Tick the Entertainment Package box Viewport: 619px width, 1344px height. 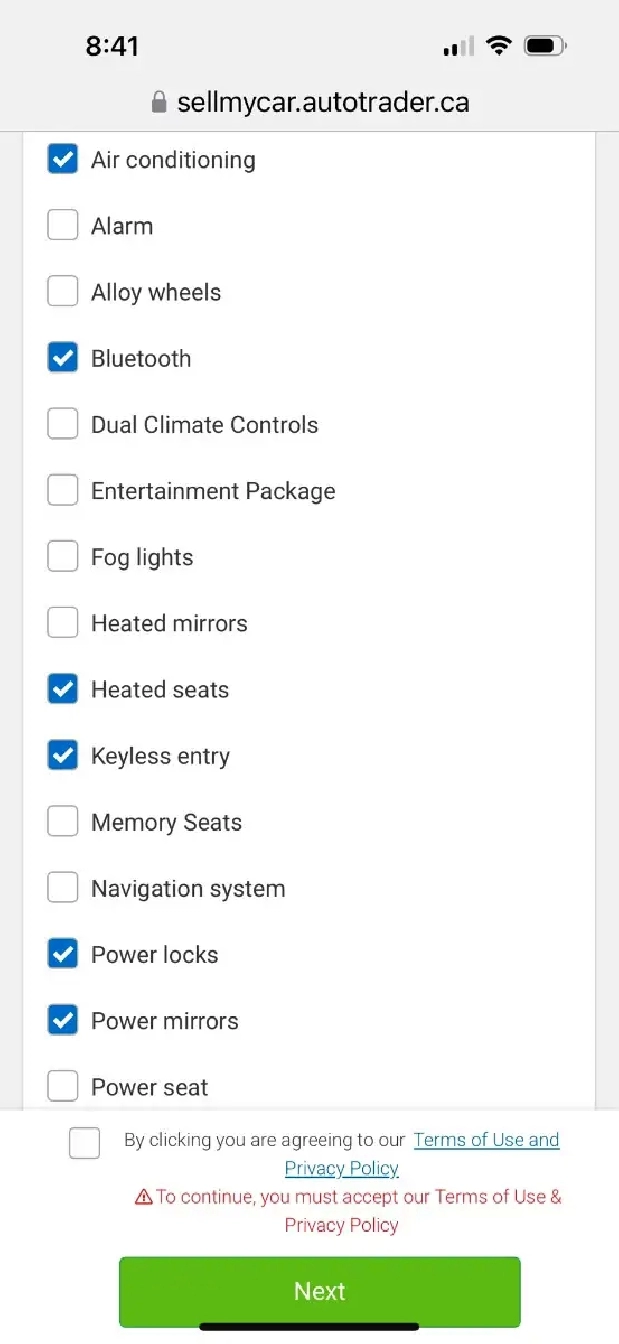[x=63, y=490]
